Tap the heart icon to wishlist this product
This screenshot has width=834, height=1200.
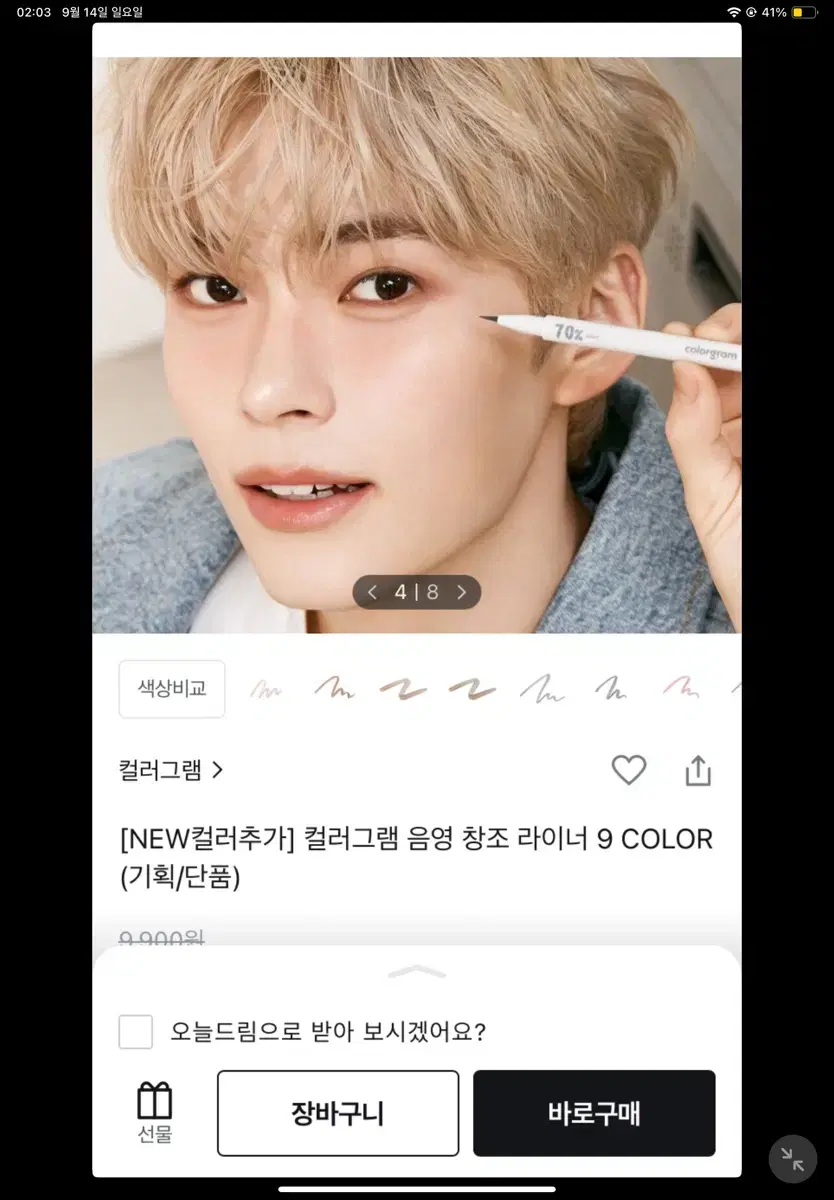point(629,770)
